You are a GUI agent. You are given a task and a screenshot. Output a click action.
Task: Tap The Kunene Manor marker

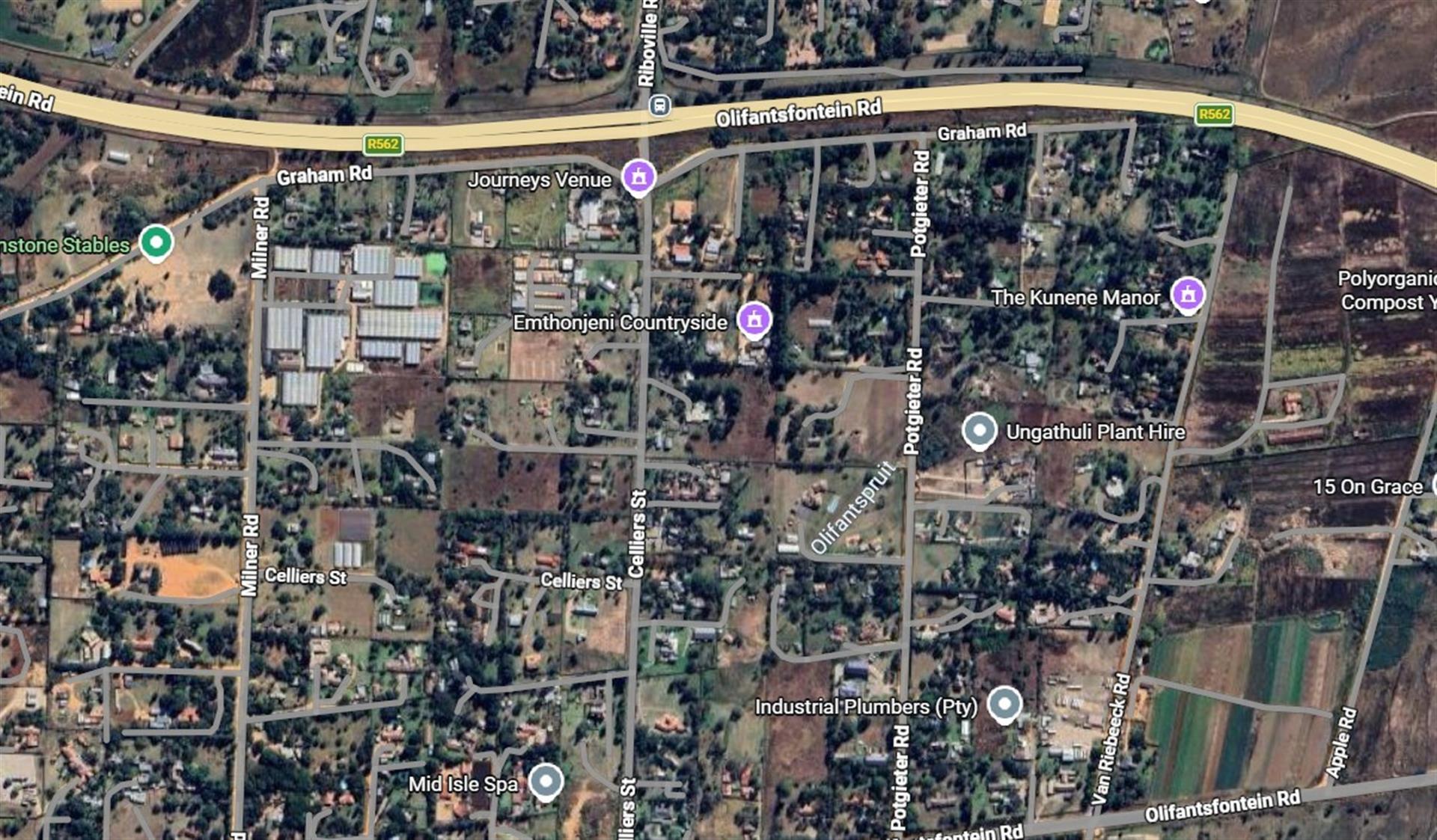point(1188,294)
